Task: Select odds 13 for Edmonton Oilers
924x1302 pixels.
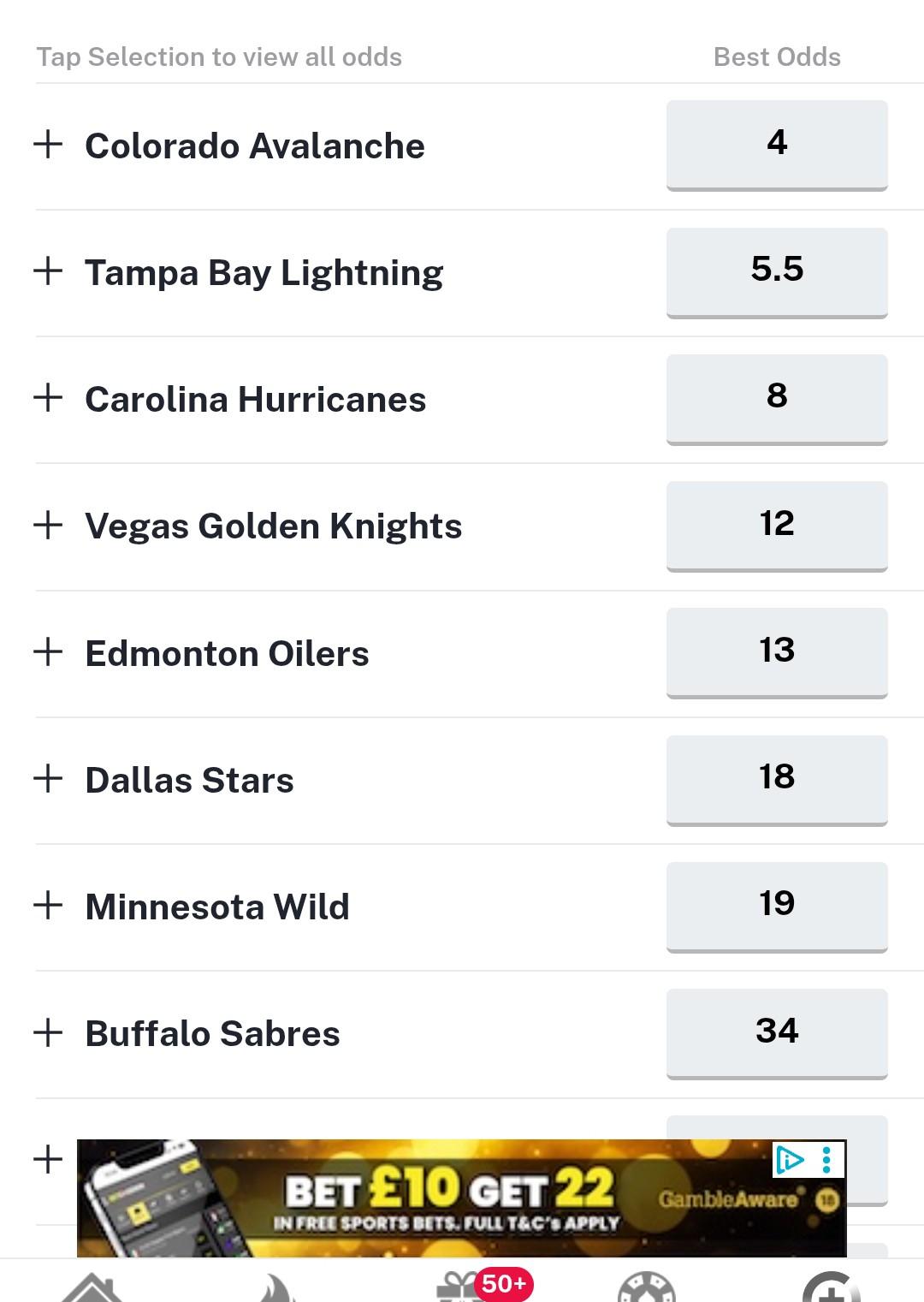Action: click(x=776, y=651)
